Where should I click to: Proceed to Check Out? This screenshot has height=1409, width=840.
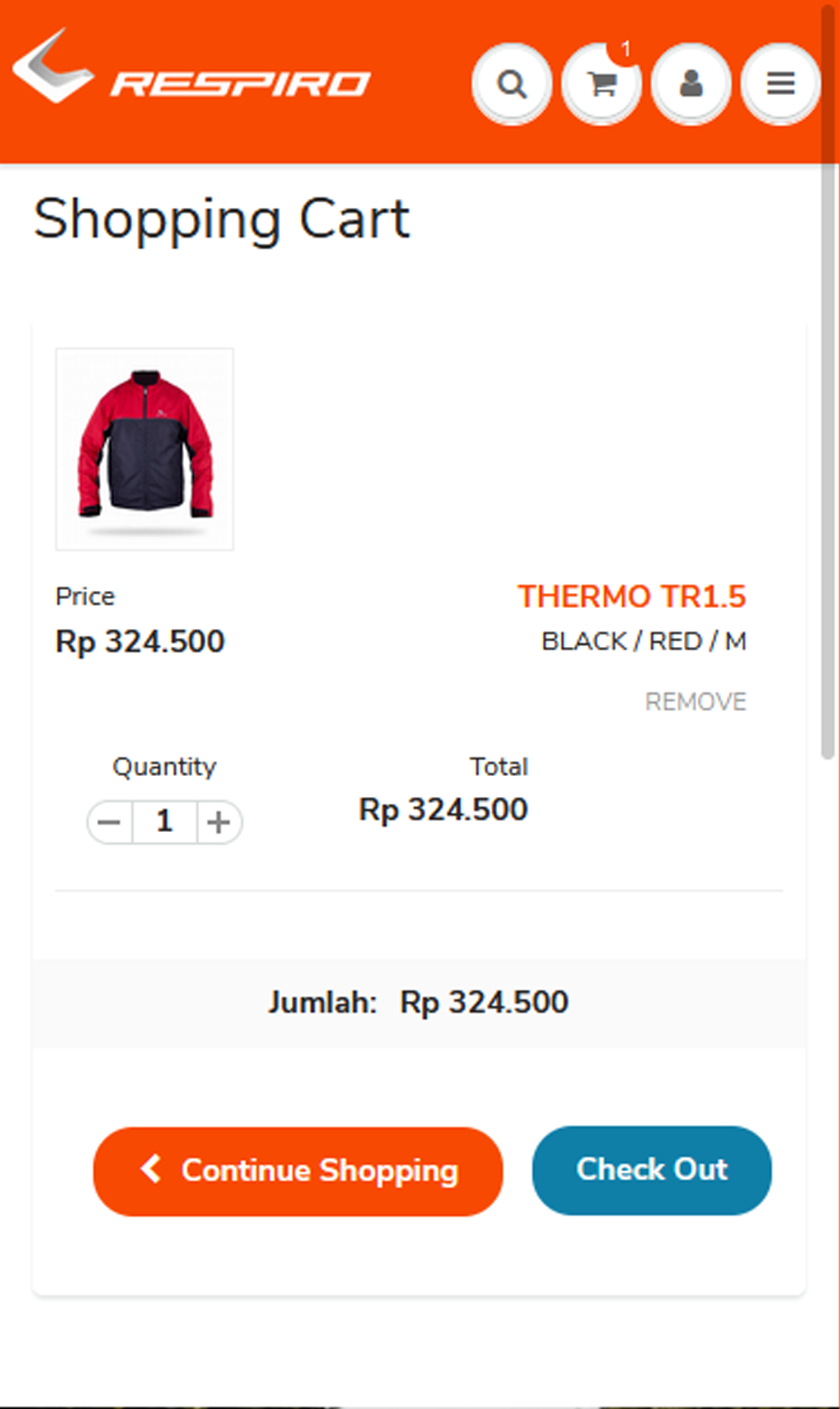[x=651, y=1170]
